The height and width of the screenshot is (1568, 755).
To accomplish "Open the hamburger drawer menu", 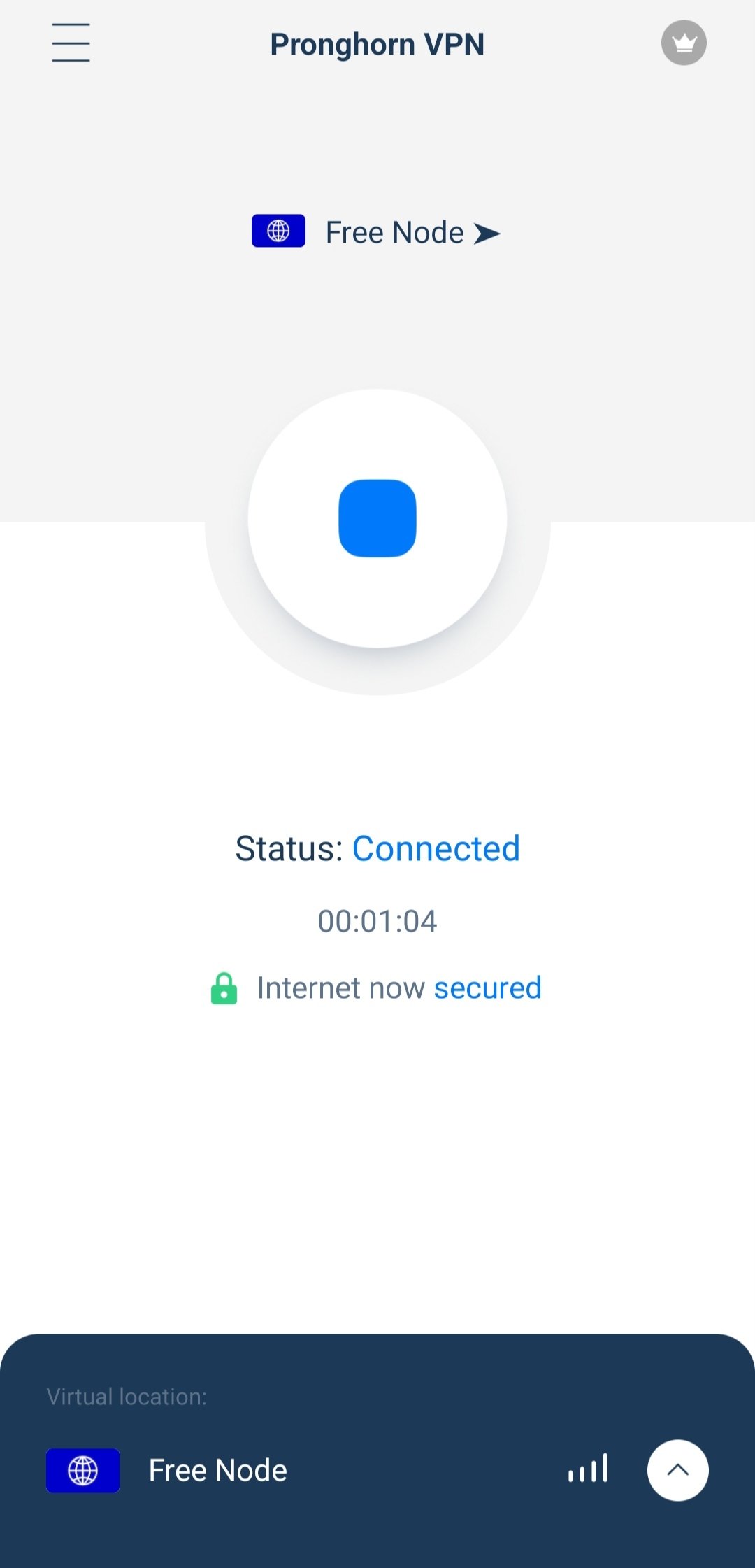I will (71, 43).
